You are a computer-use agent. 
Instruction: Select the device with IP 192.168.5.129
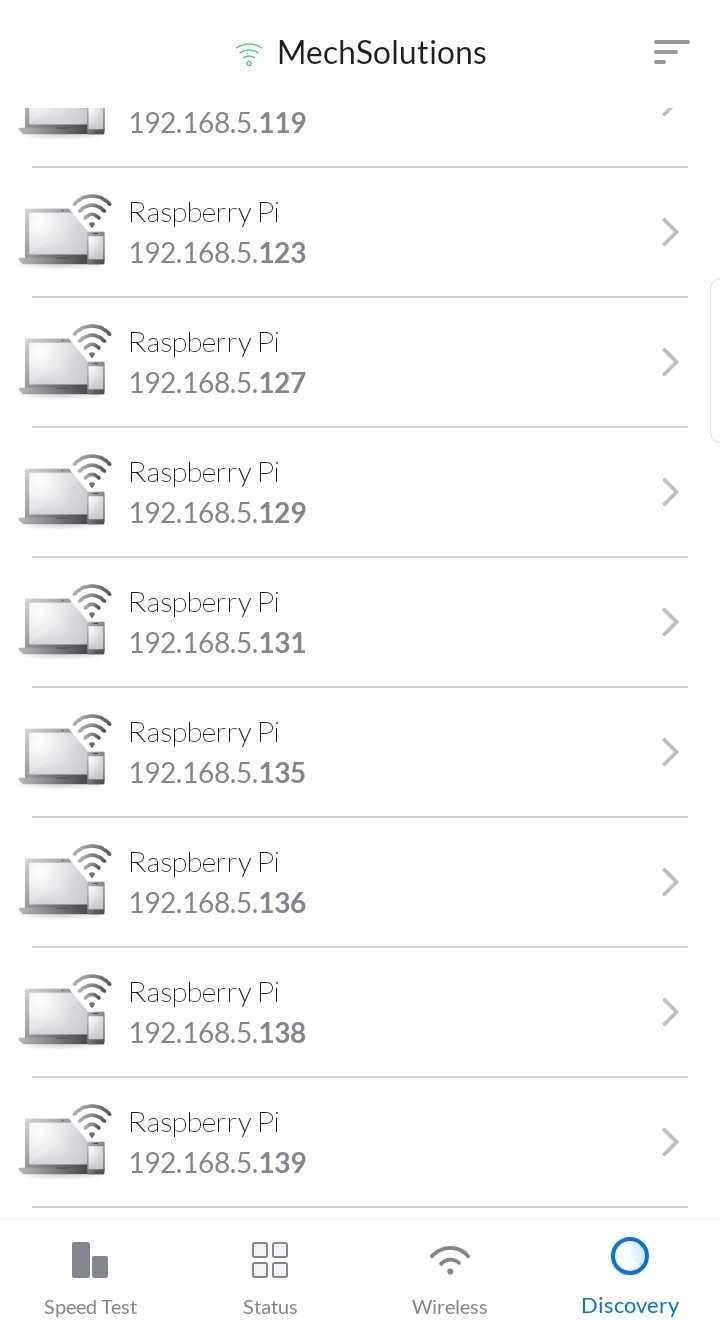[x=360, y=492]
